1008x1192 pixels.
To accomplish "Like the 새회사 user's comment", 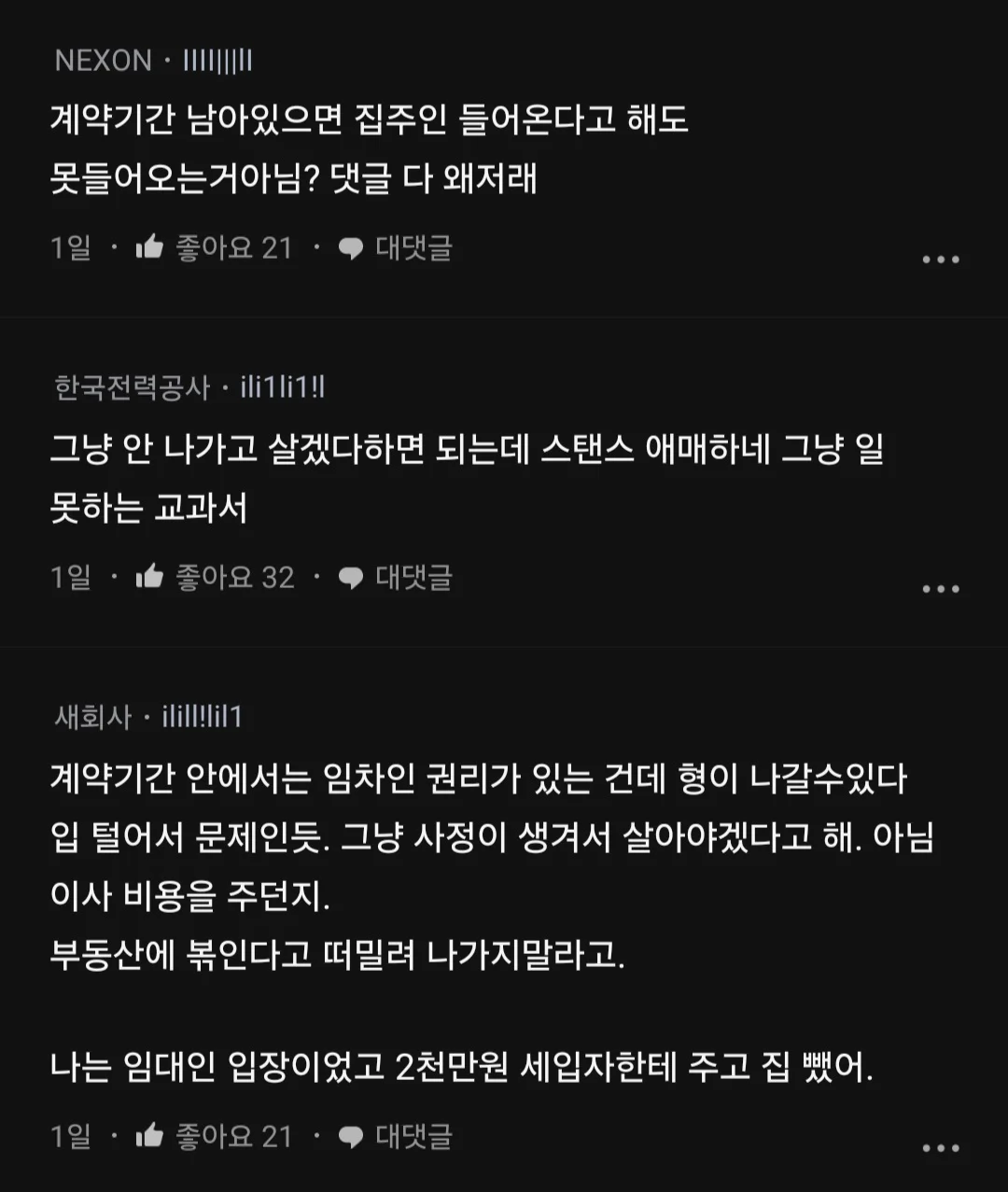I will pyautogui.click(x=150, y=1136).
